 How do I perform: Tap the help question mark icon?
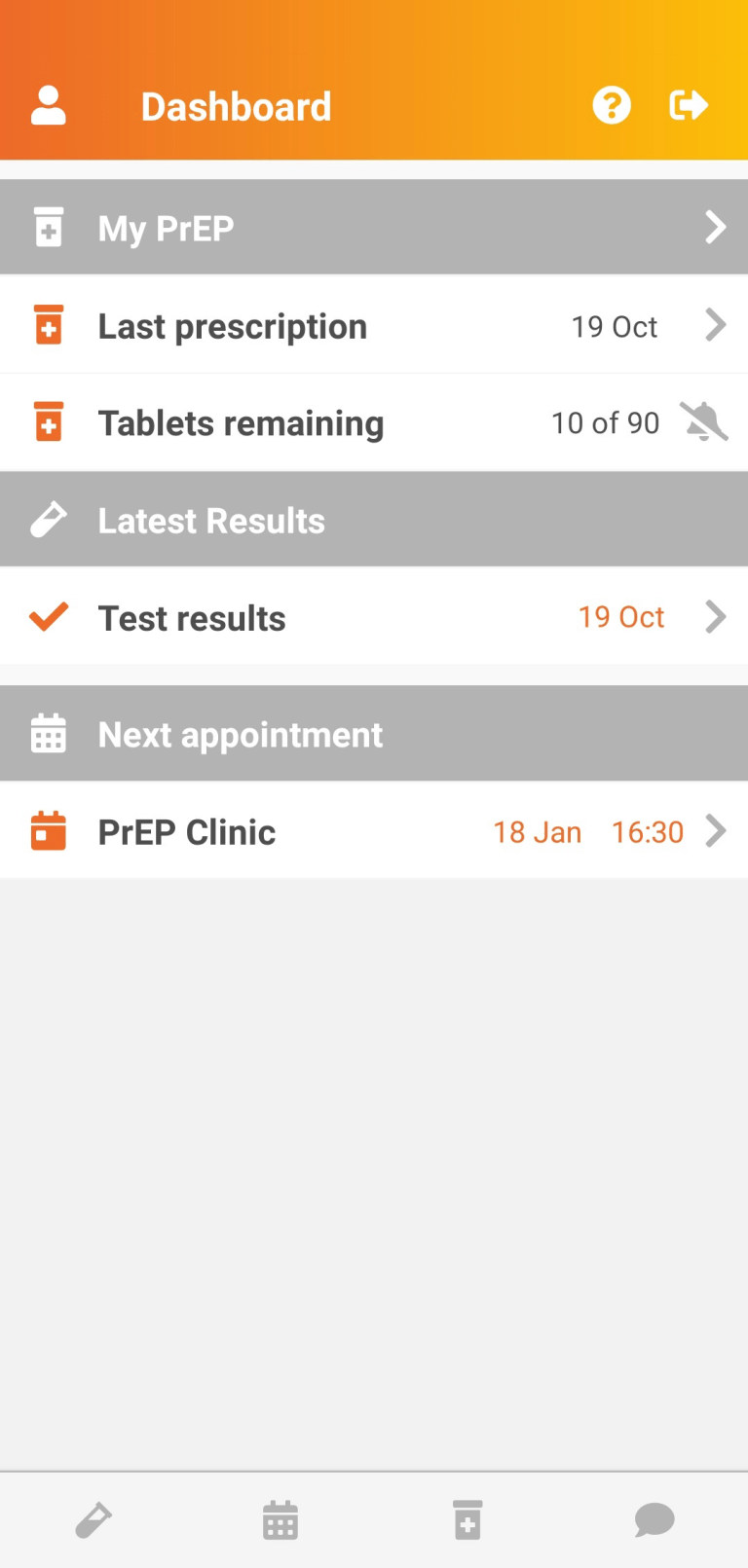pos(612,104)
